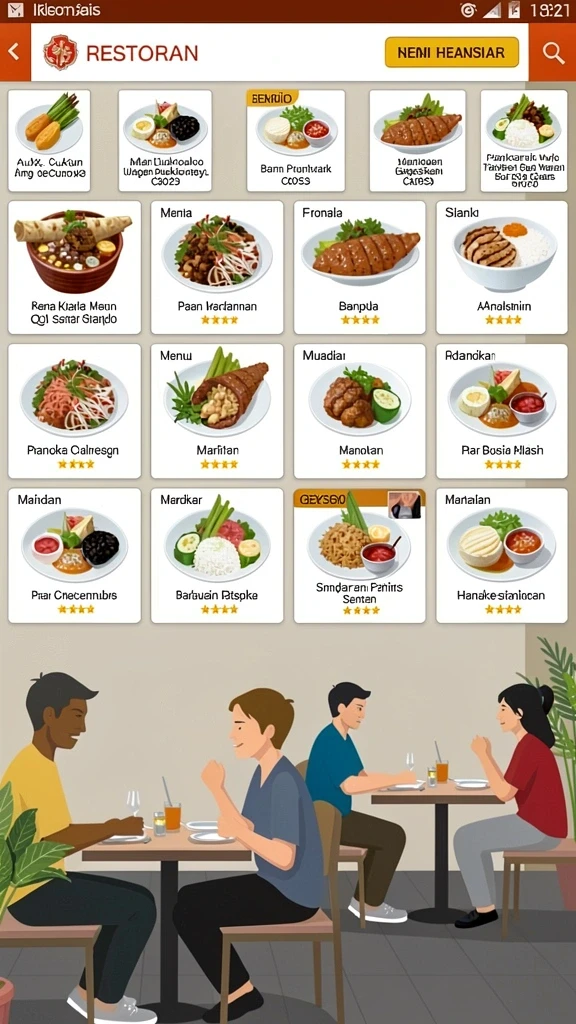Open the Hanakesianican dish card
The height and width of the screenshot is (1024, 576).
[502, 556]
